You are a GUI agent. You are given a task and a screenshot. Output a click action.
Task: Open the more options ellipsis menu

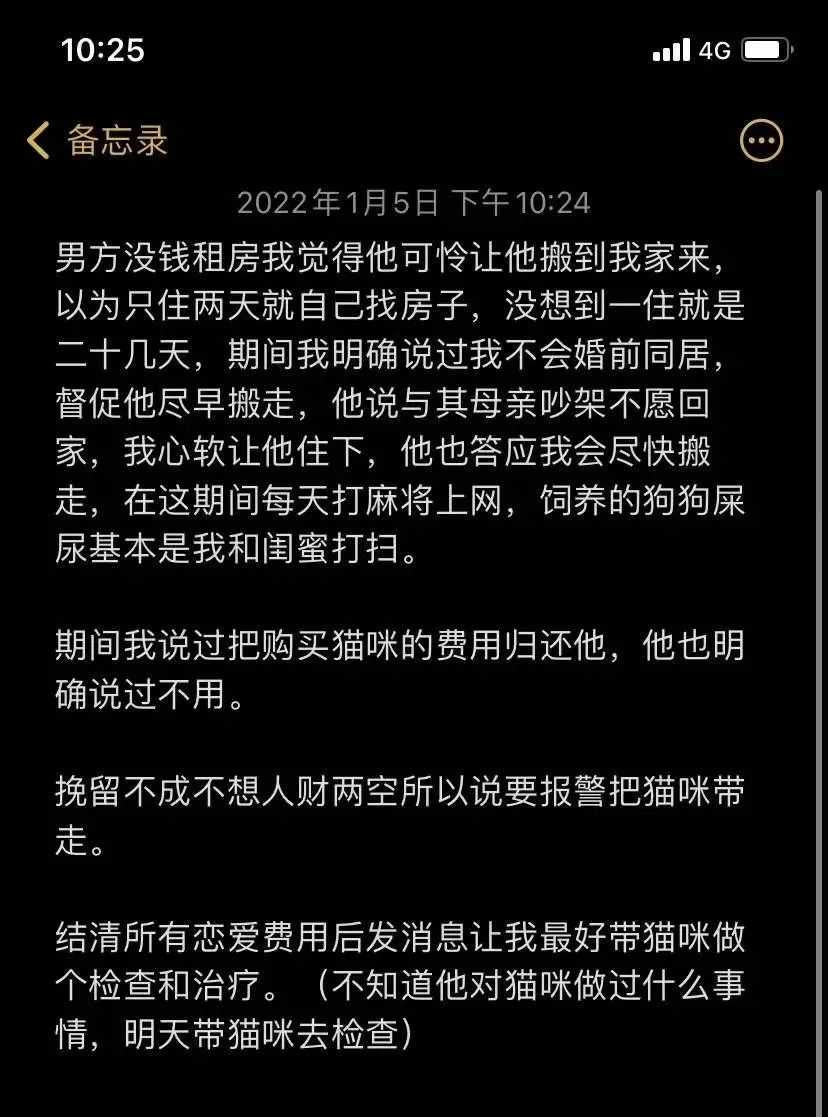pyautogui.click(x=761, y=140)
